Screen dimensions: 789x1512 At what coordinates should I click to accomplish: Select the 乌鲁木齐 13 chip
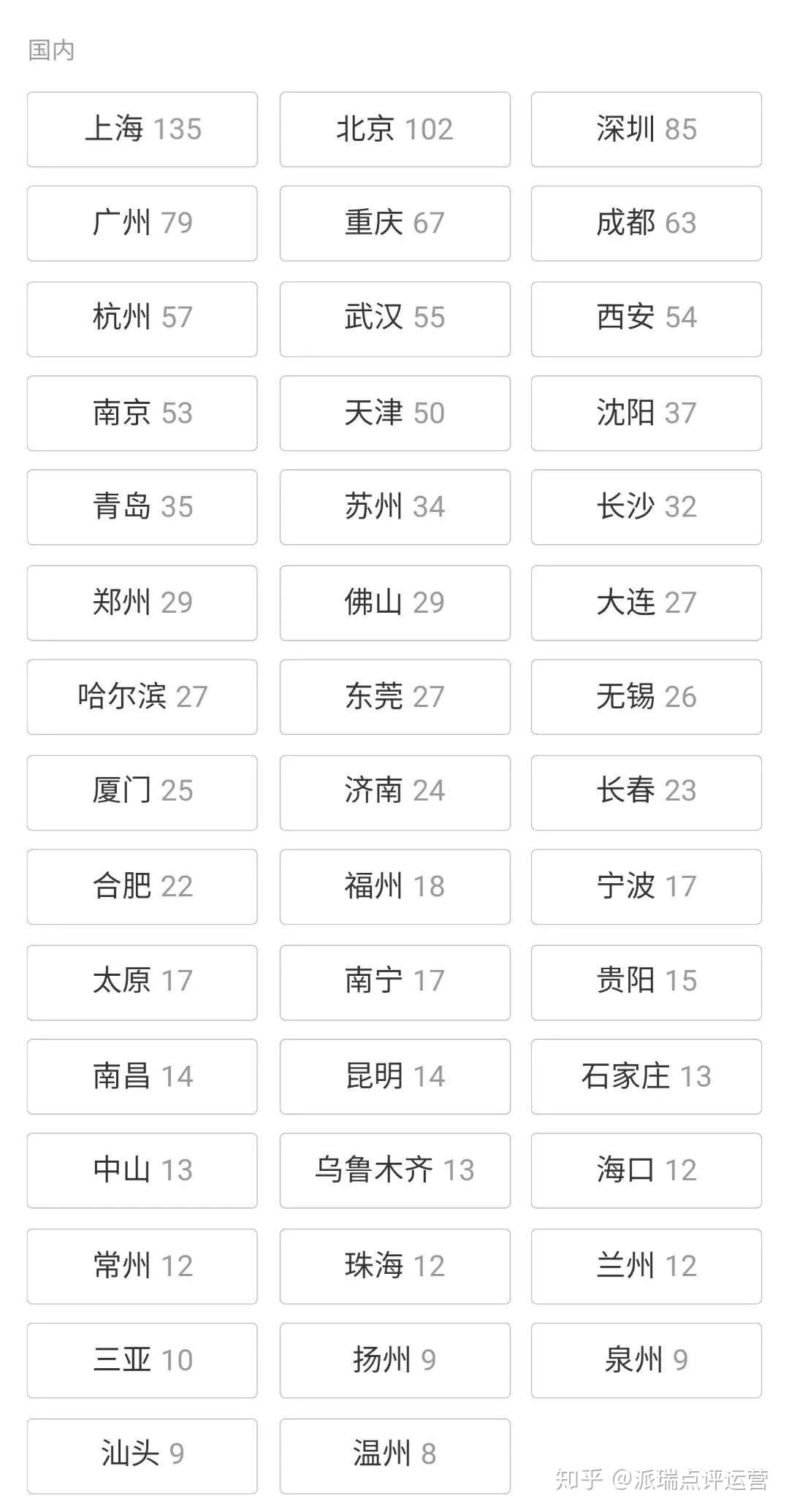tap(394, 1170)
